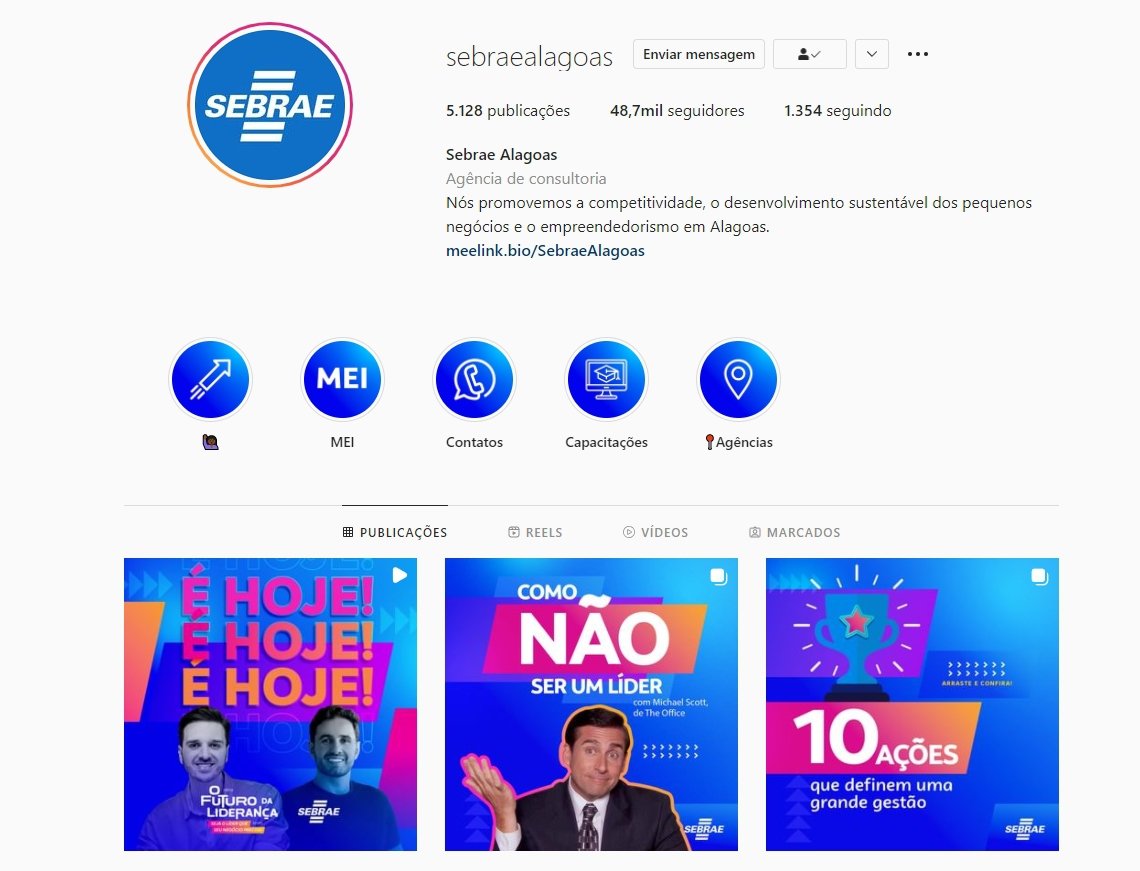
Task: Open the 48,7mil seguidores list
Action: tap(677, 111)
